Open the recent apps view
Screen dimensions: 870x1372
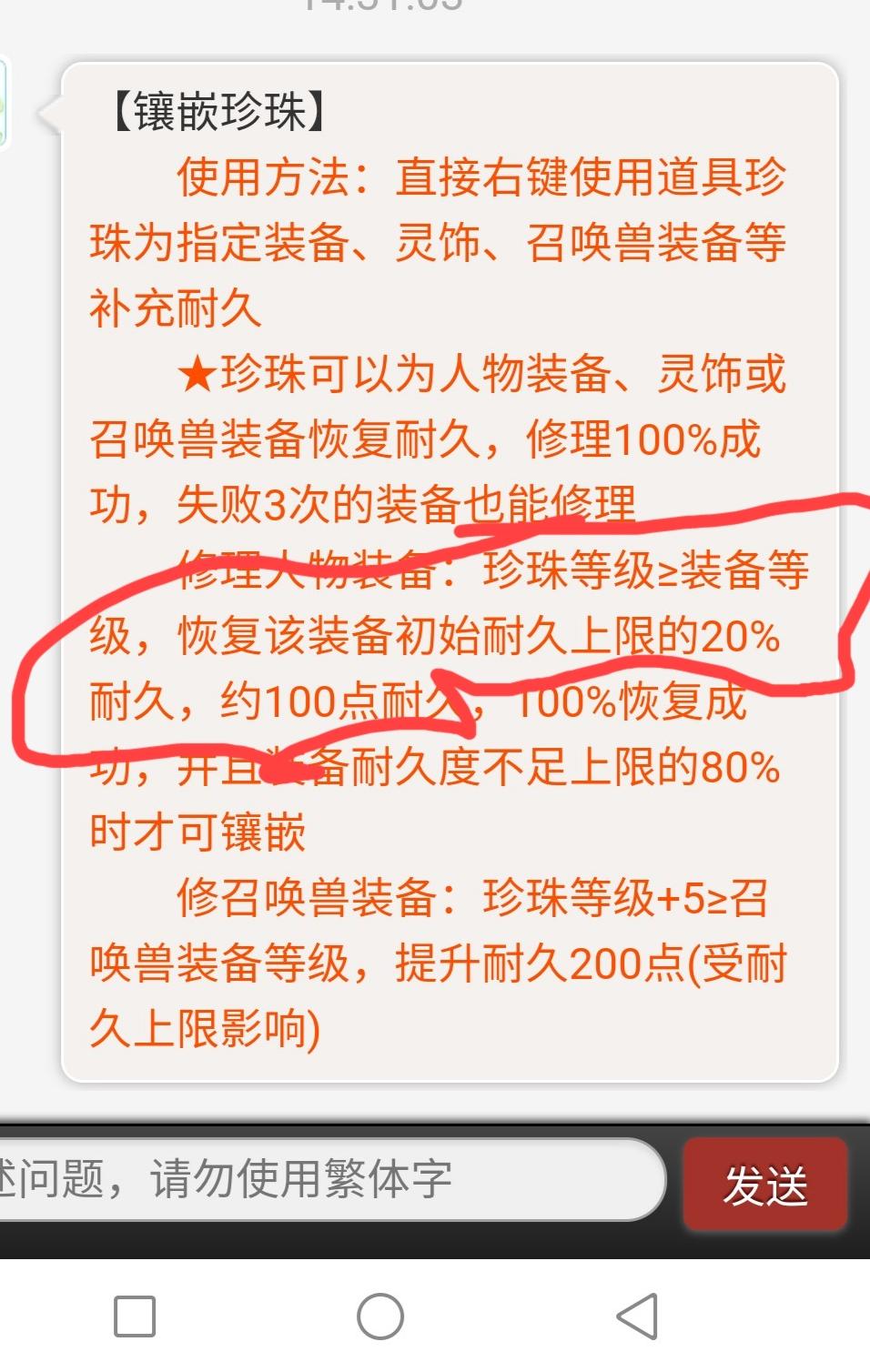click(x=135, y=1316)
